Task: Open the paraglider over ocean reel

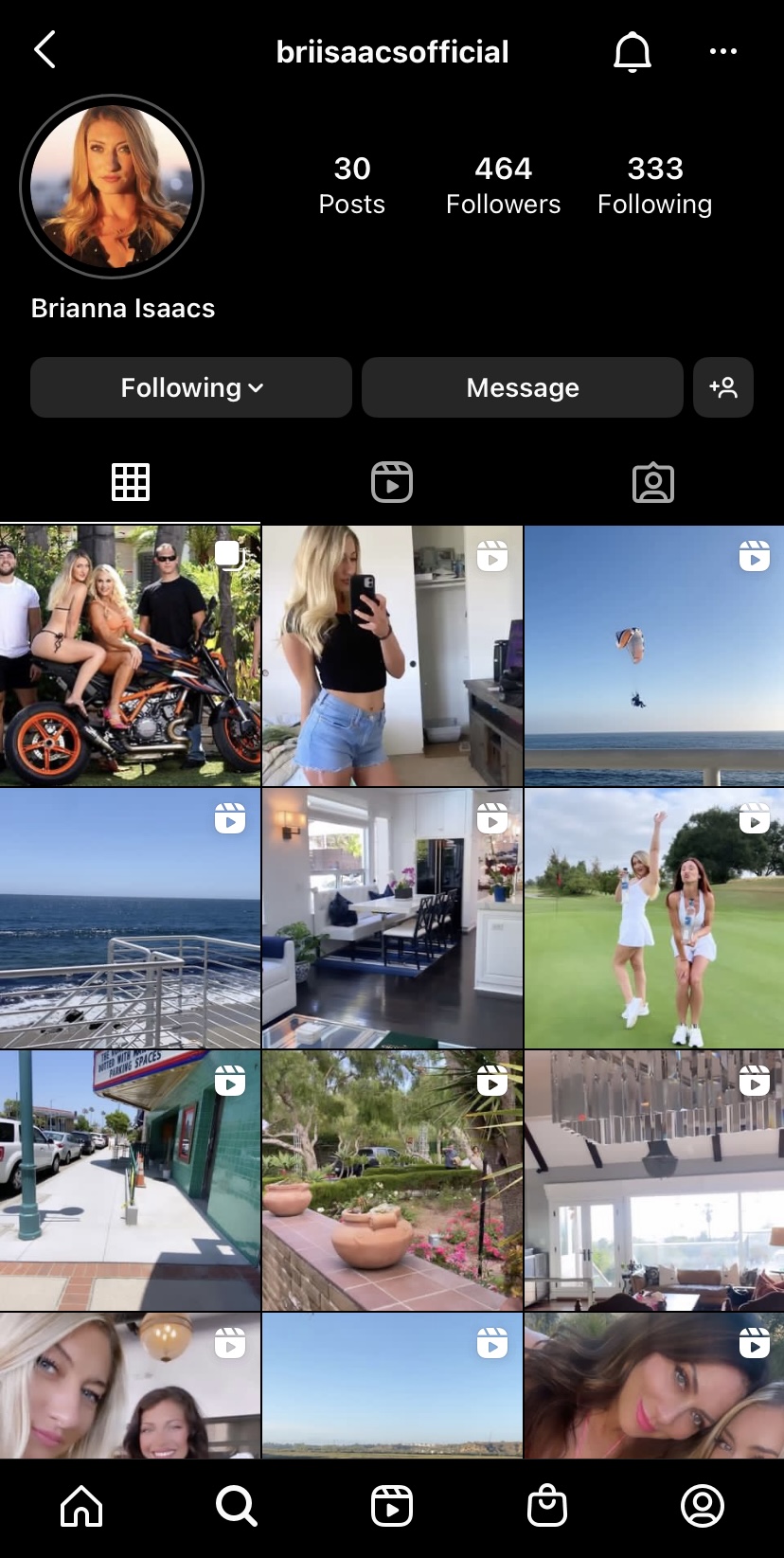Action: click(654, 655)
